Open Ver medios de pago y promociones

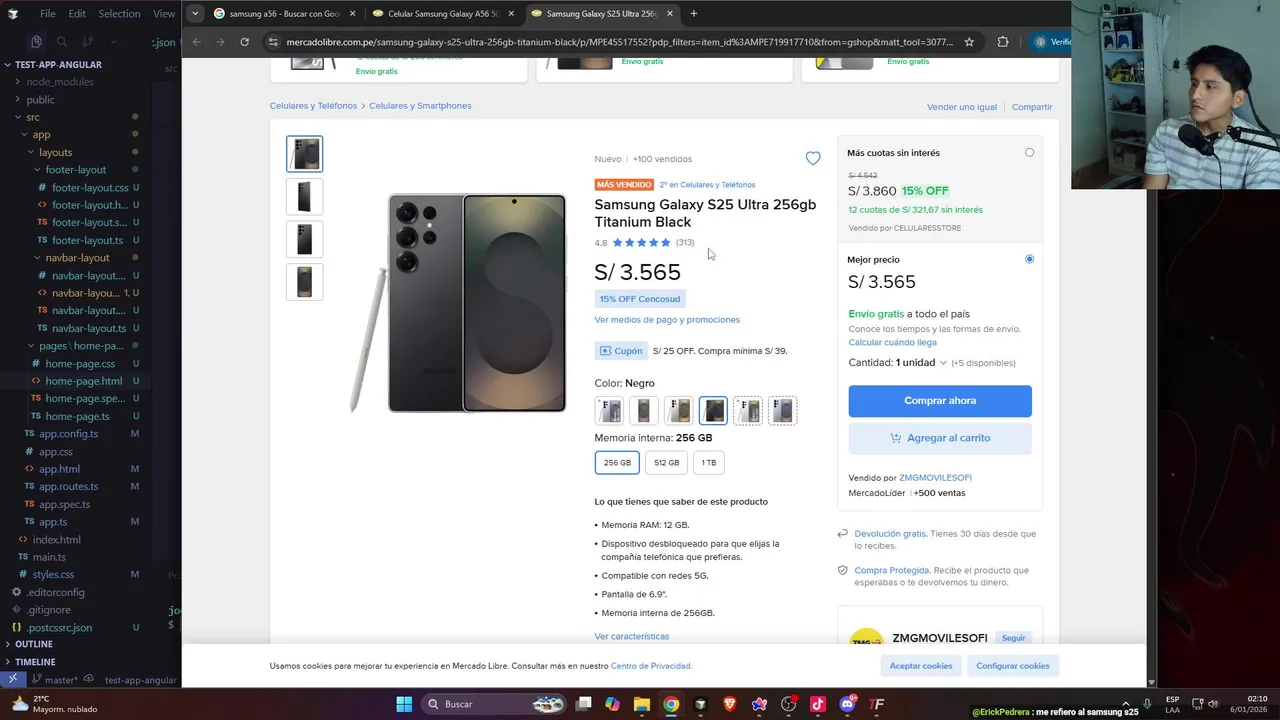[x=667, y=320]
